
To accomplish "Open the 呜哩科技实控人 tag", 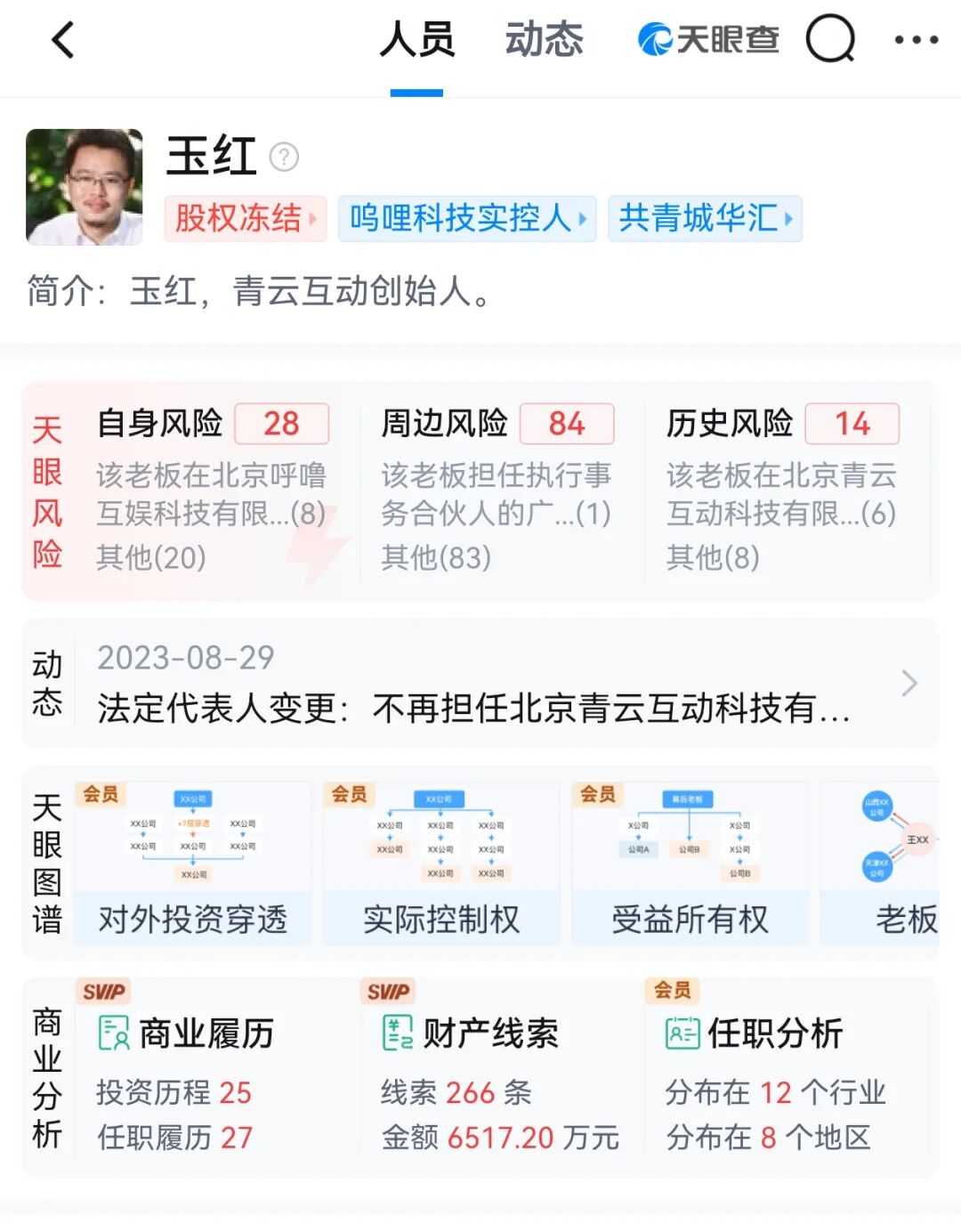I will (x=466, y=218).
